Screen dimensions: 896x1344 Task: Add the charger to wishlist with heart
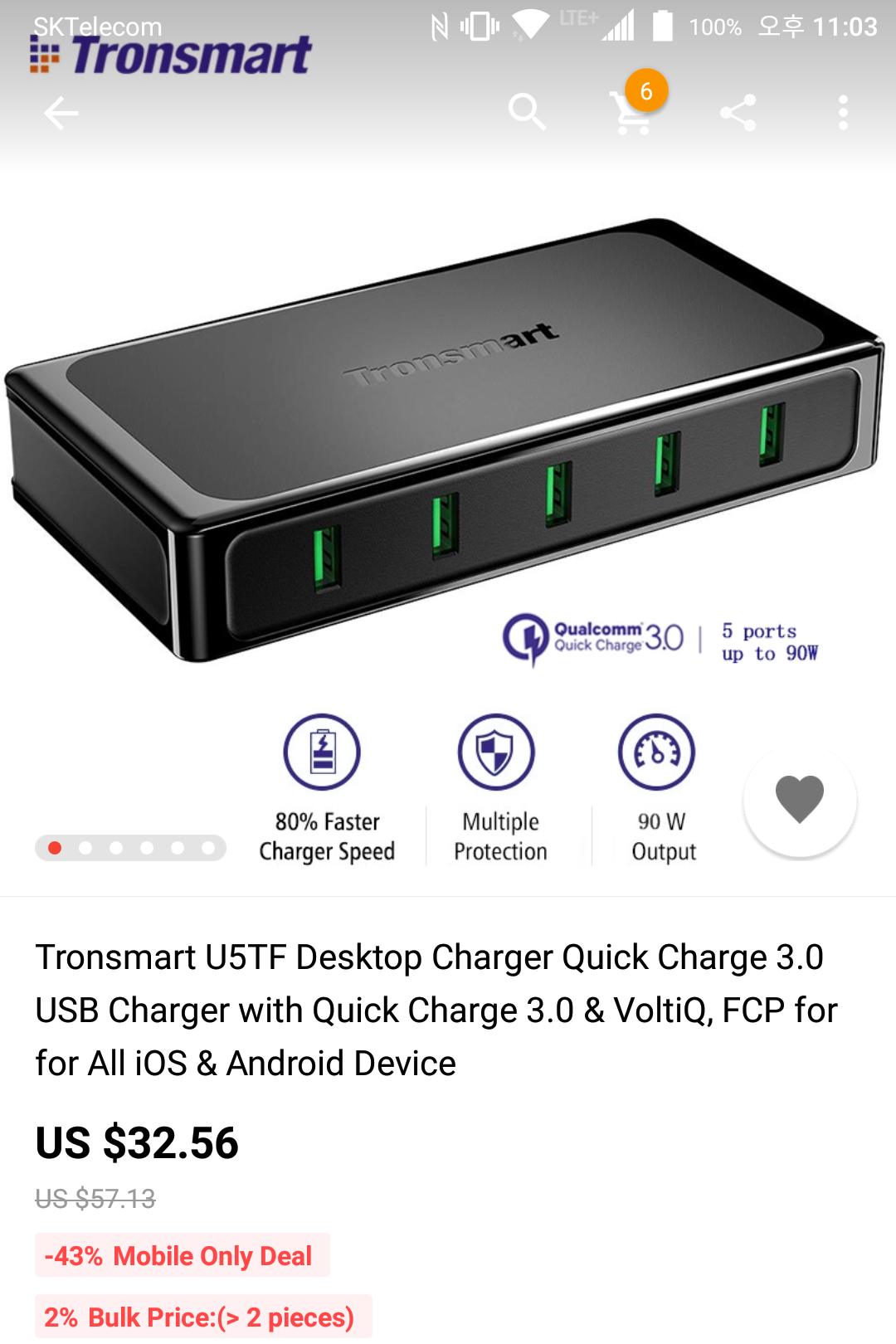pyautogui.click(x=800, y=800)
